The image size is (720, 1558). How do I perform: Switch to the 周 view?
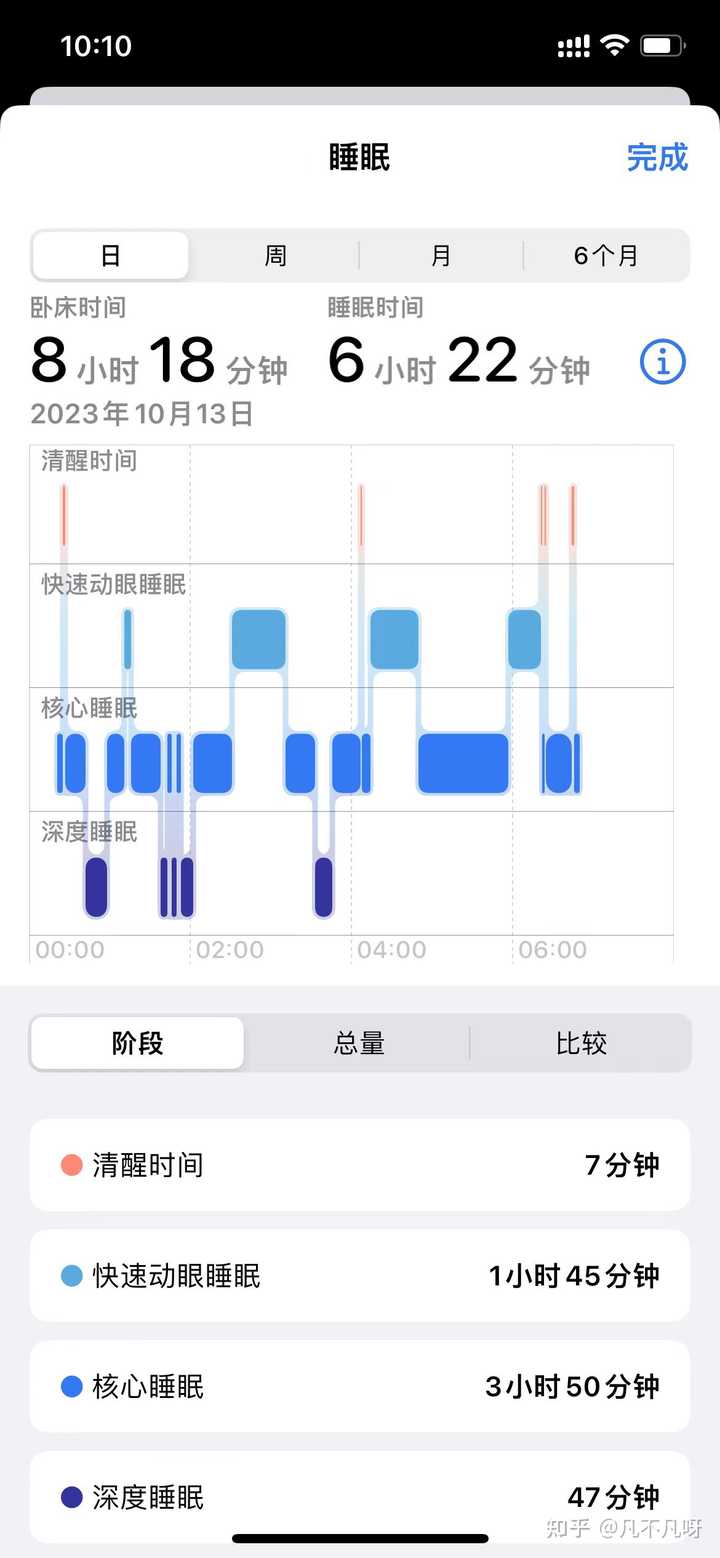[x=275, y=256]
